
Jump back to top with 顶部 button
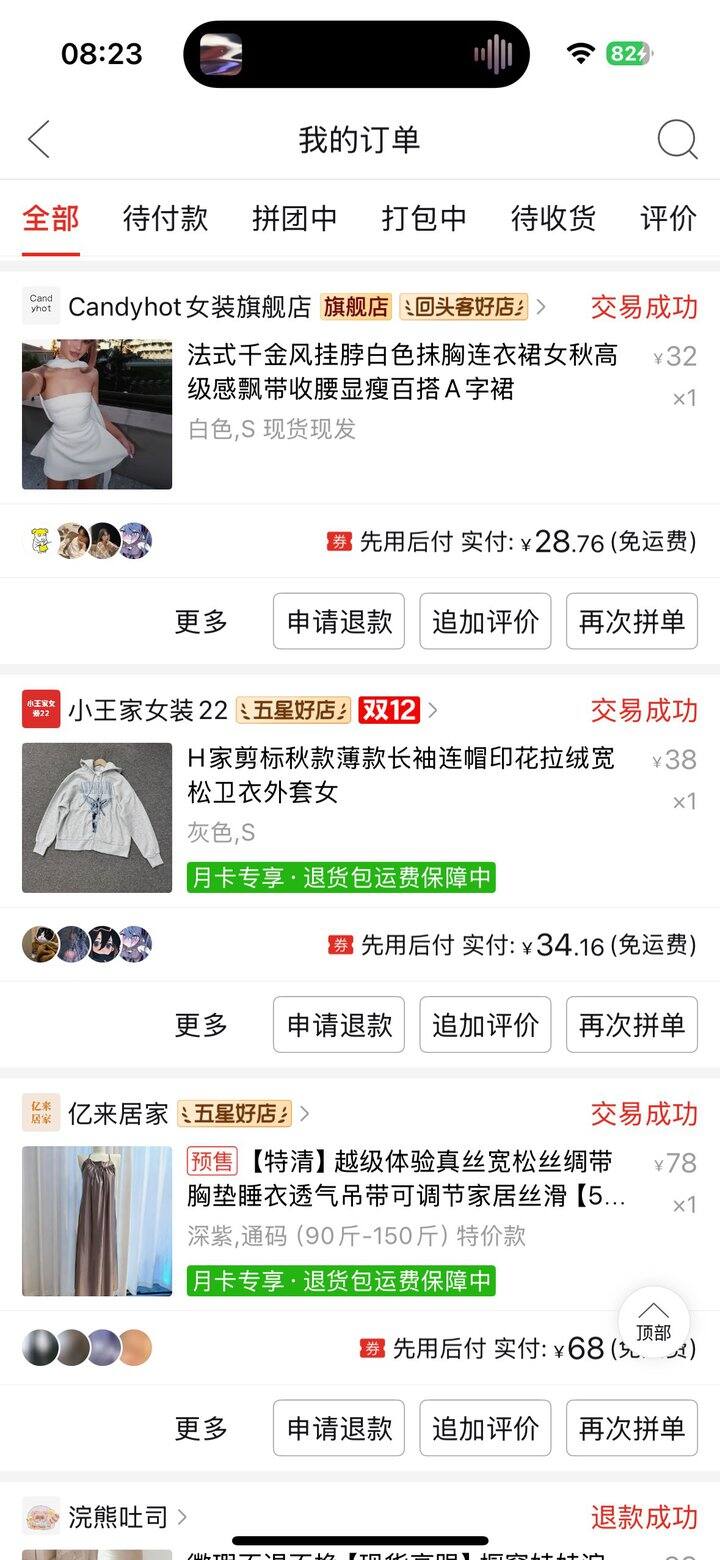[x=653, y=1322]
